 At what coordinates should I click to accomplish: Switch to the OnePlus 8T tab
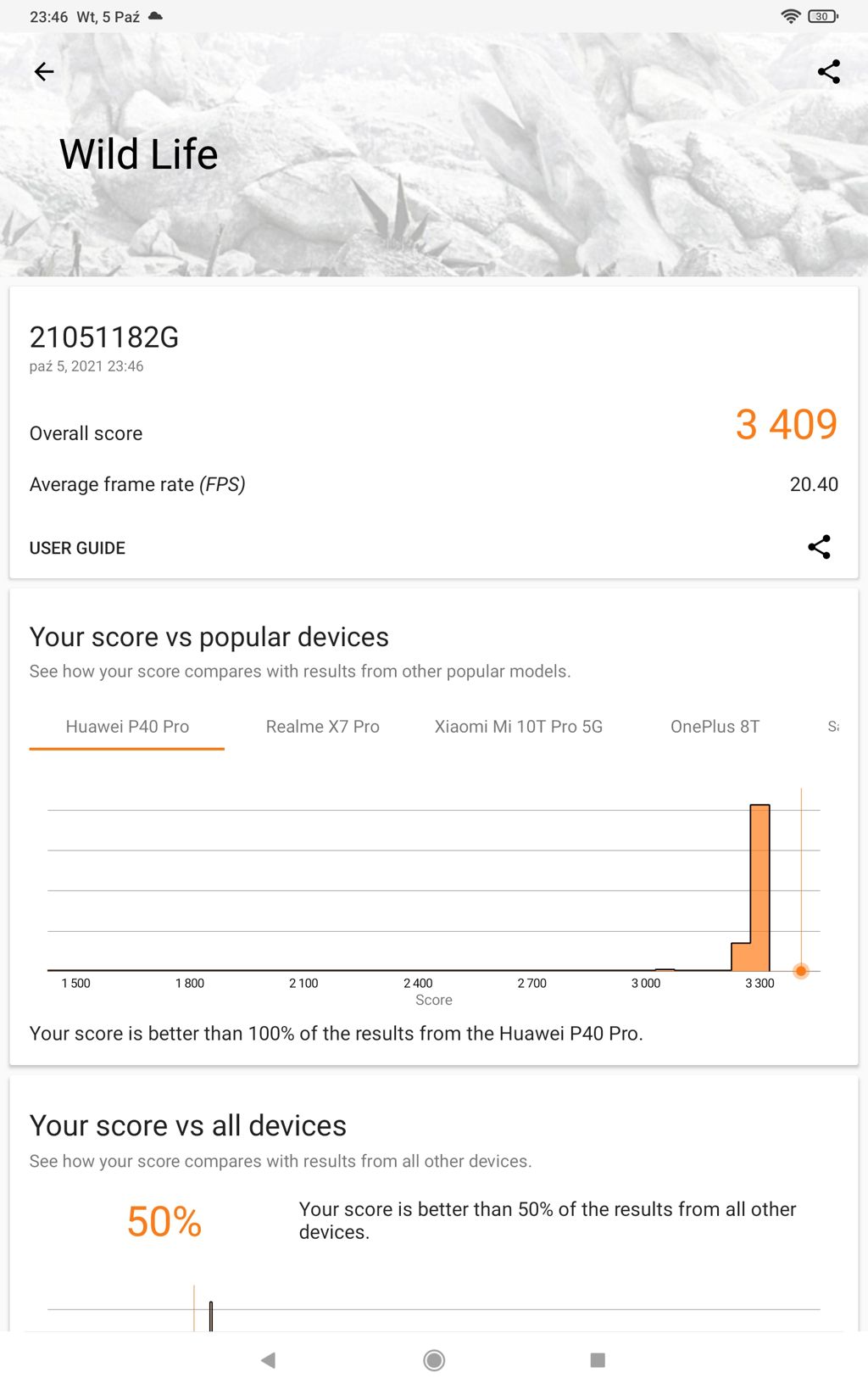tap(715, 727)
